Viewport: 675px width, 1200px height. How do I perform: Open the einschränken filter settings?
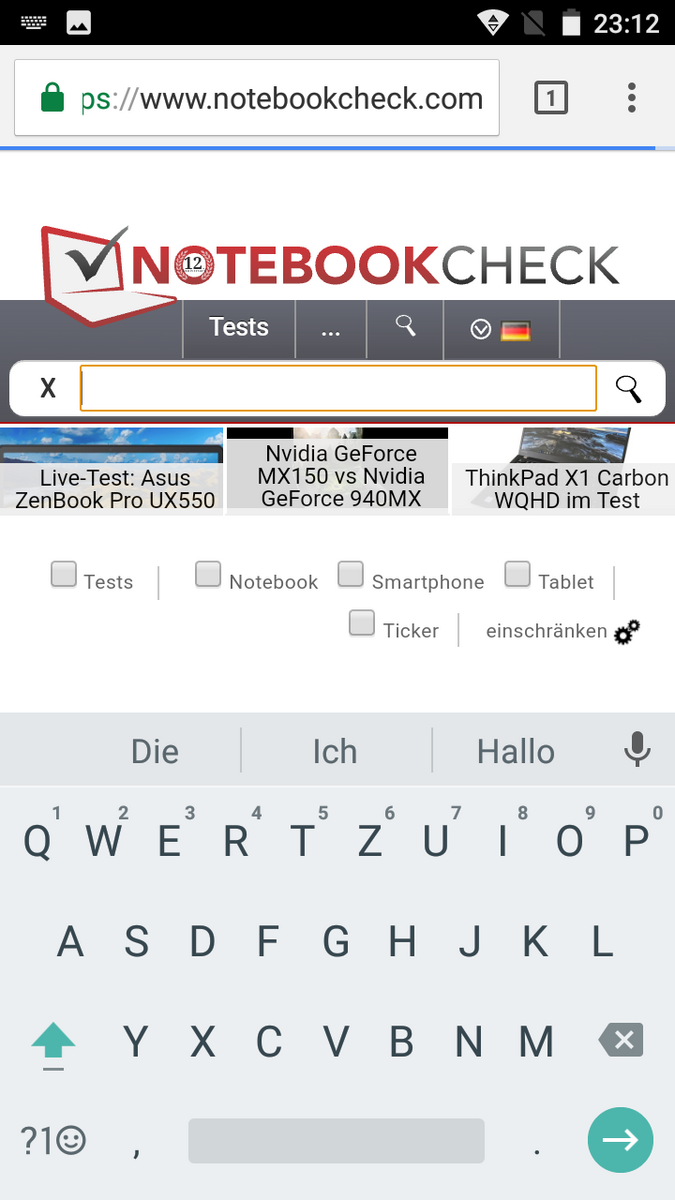click(562, 631)
